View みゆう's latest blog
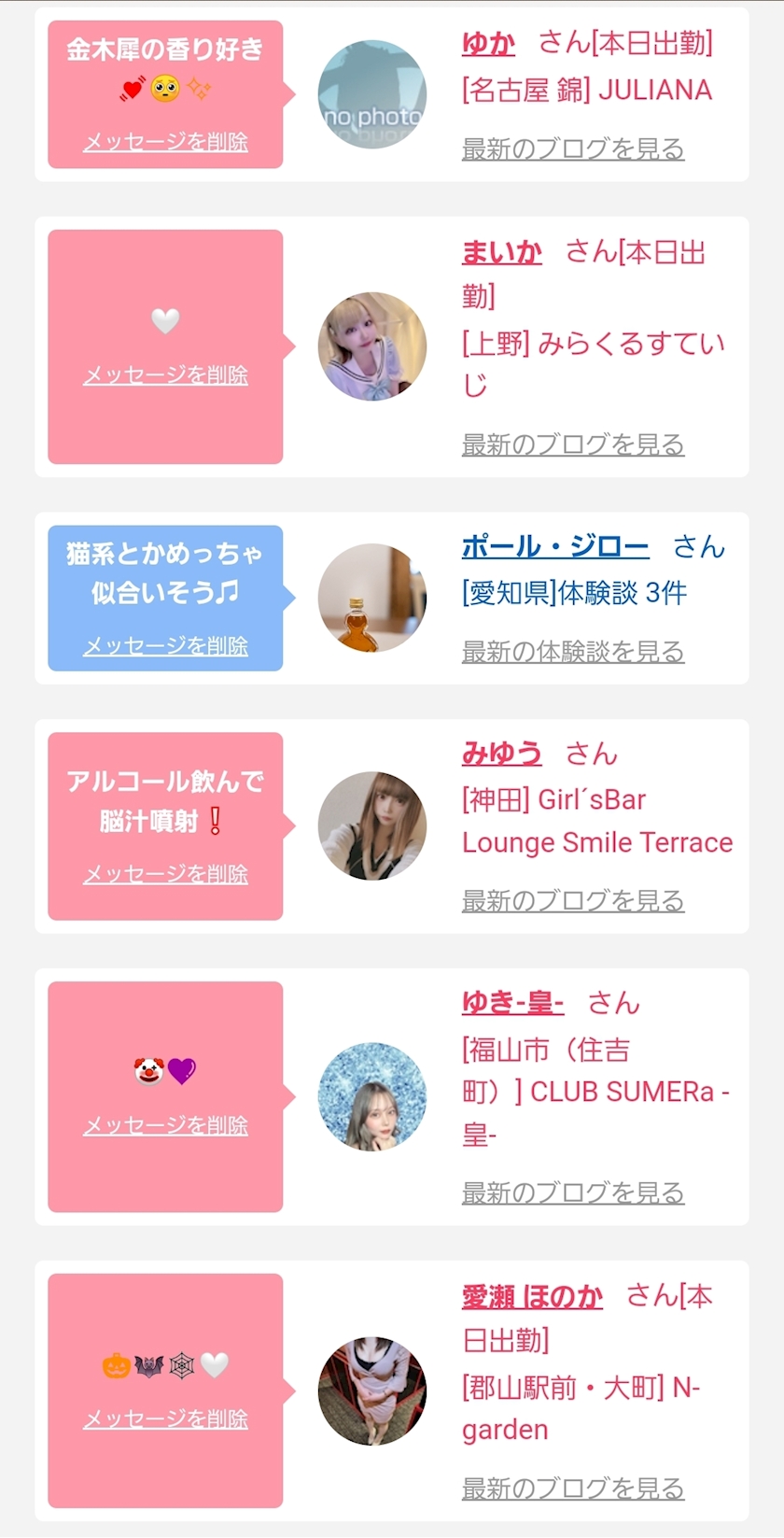784x1538 pixels. pos(572,901)
